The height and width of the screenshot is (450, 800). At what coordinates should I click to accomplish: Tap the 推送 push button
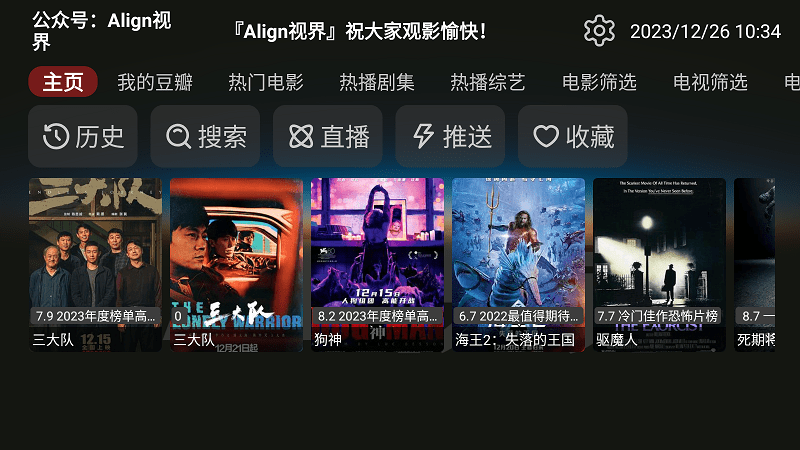451,136
